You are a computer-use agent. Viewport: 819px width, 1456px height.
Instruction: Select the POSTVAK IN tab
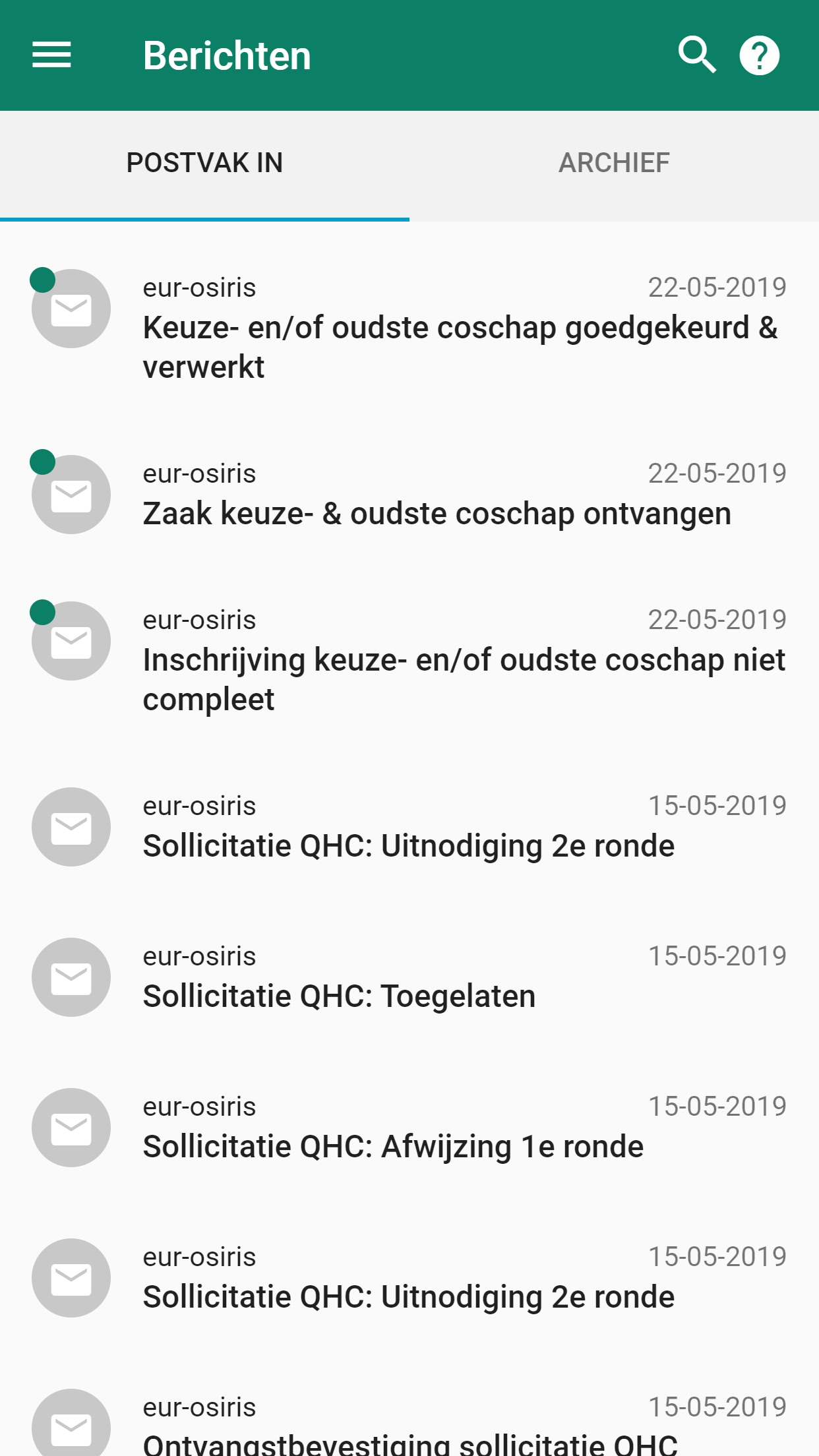point(204,162)
